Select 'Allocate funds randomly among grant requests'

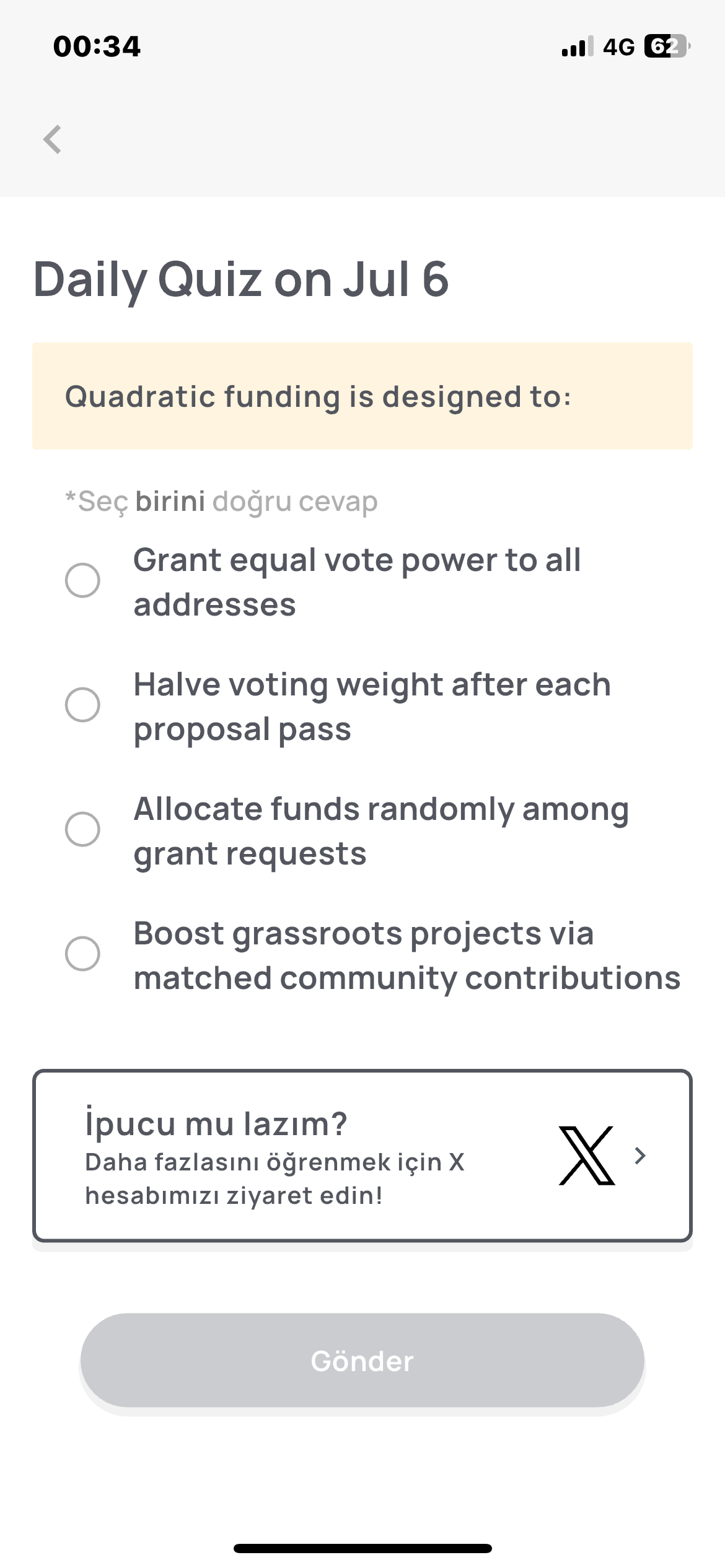[82, 829]
